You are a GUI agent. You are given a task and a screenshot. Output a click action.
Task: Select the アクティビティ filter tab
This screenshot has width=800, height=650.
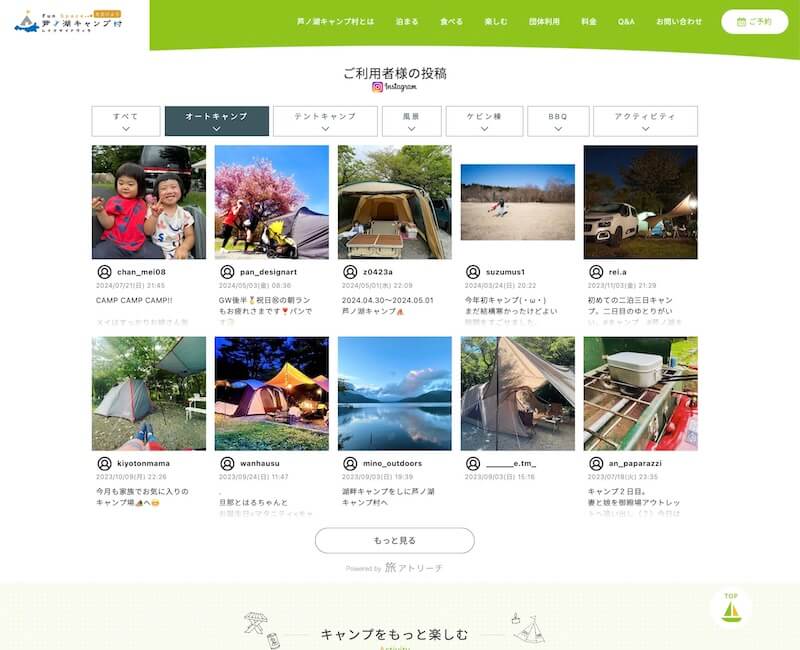click(x=645, y=121)
